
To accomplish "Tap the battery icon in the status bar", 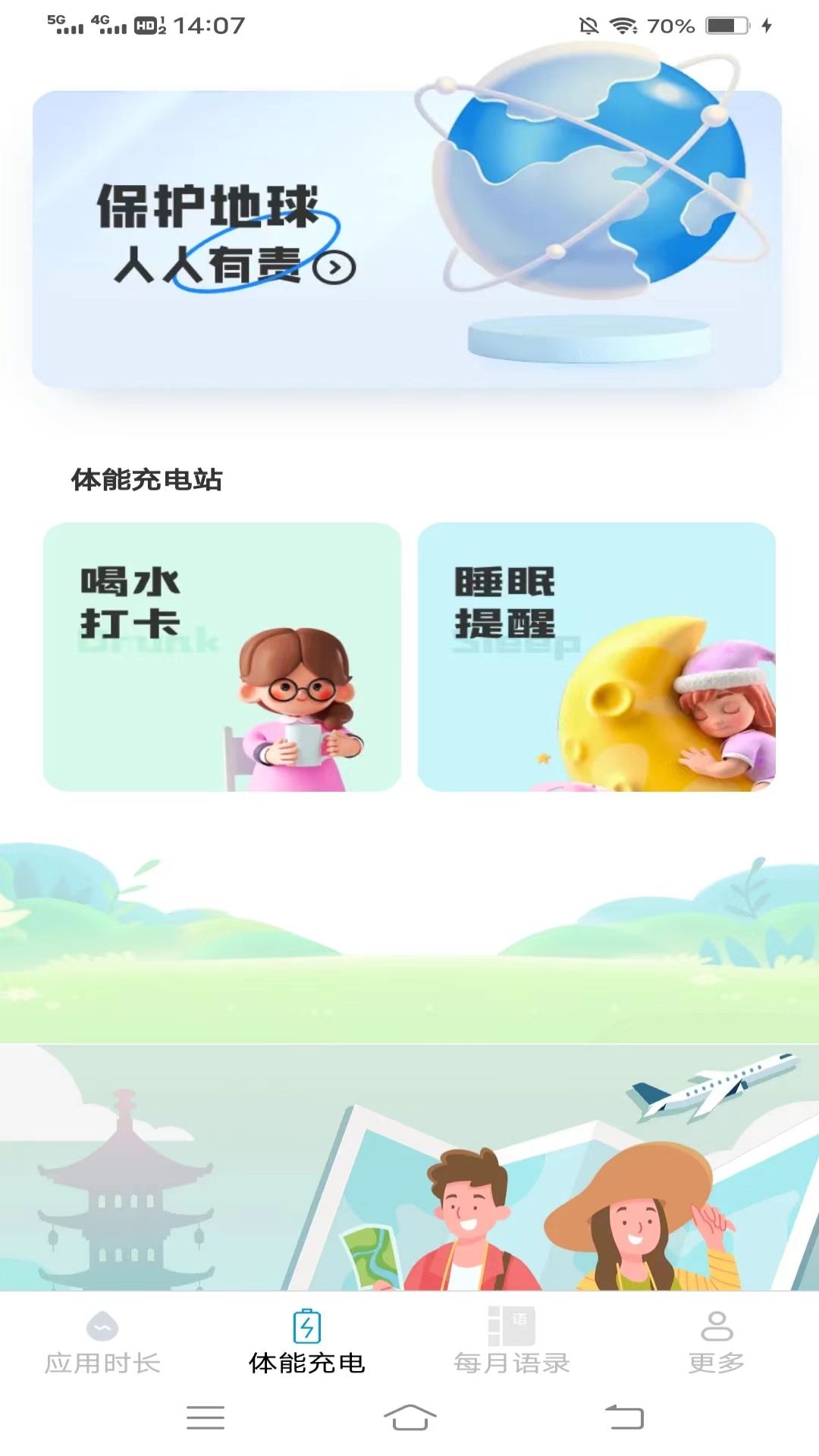I will [726, 25].
